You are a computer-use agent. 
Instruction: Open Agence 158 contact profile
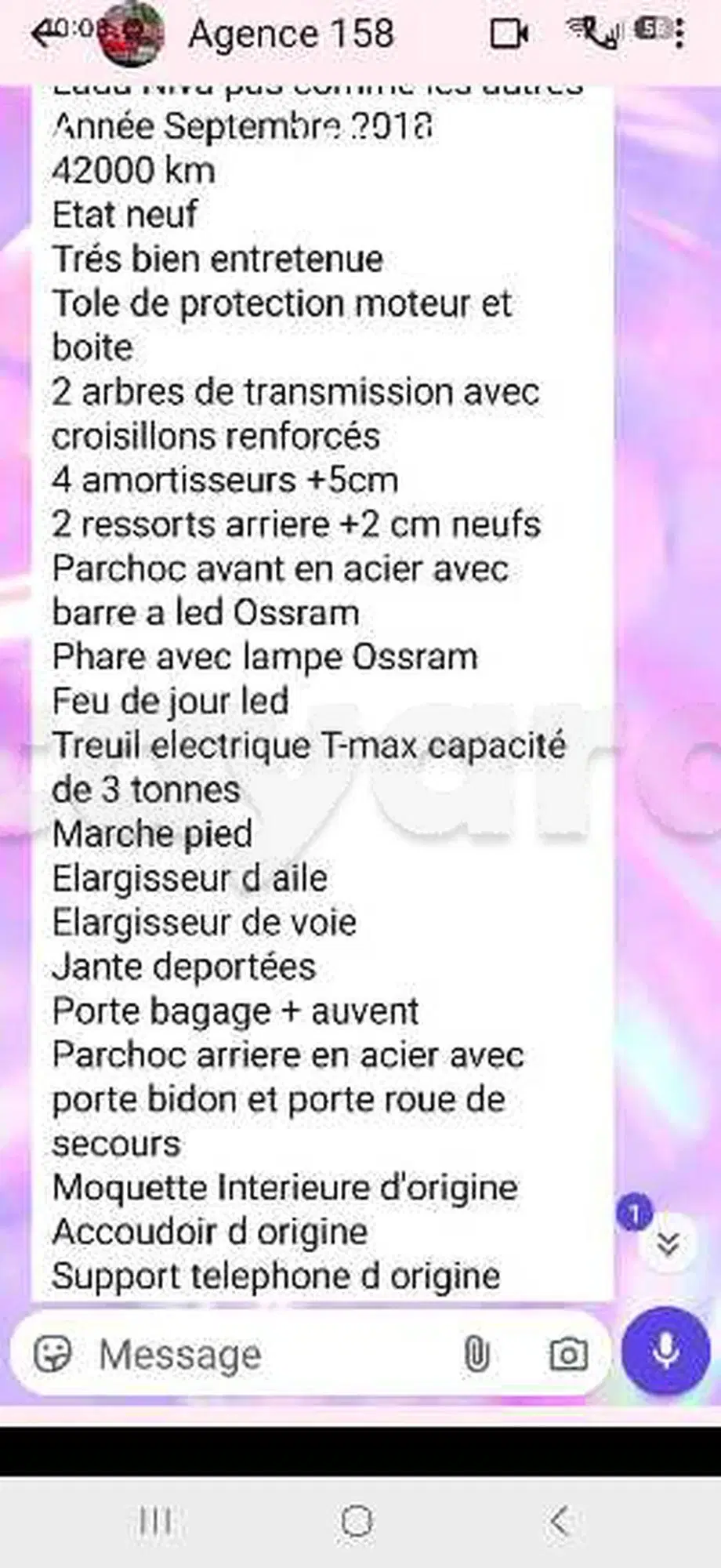291,34
